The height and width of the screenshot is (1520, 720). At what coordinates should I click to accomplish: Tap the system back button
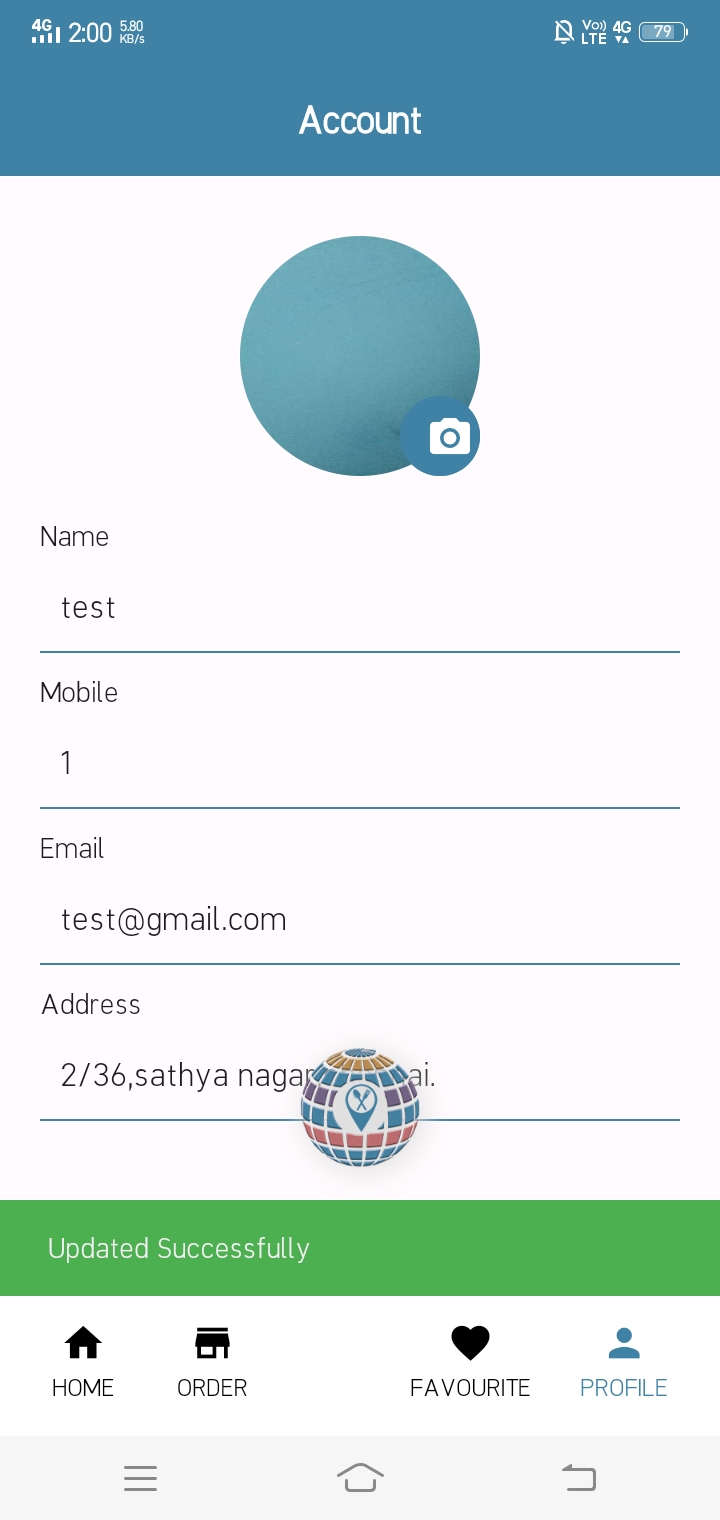click(x=579, y=1477)
